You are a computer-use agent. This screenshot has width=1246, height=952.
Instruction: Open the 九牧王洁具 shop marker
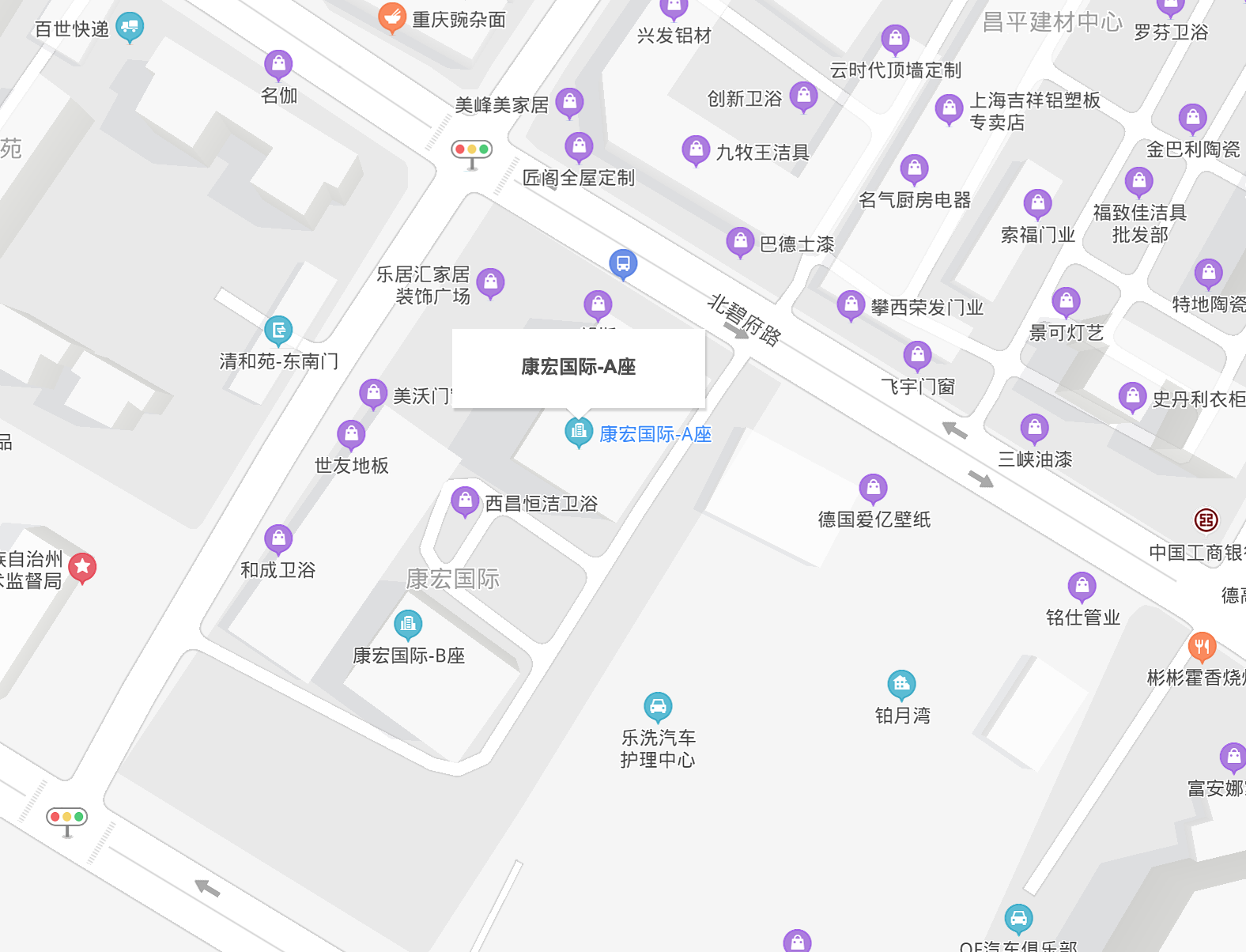pyautogui.click(x=696, y=149)
